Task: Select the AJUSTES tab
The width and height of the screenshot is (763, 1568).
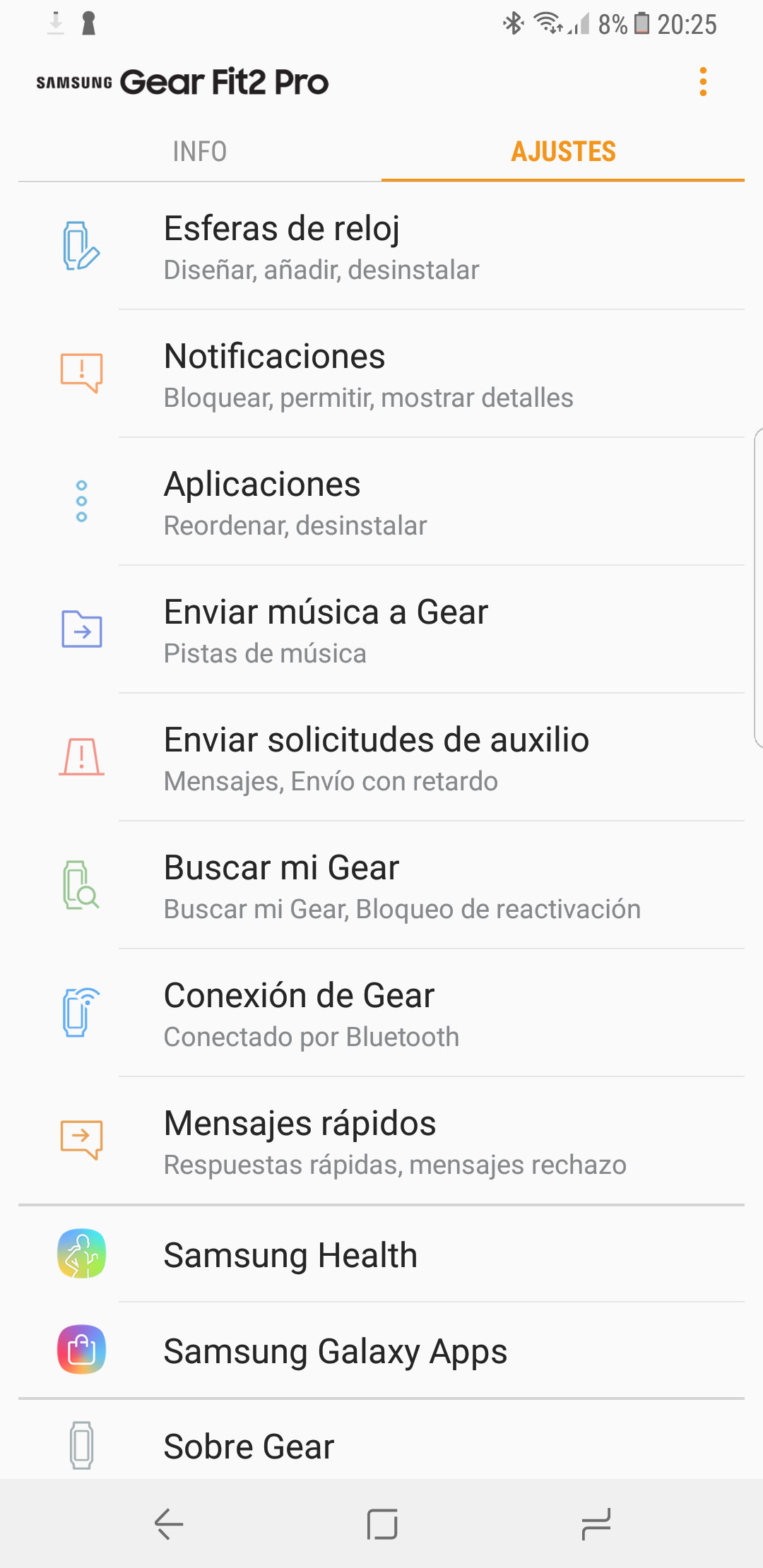Action: [x=563, y=151]
